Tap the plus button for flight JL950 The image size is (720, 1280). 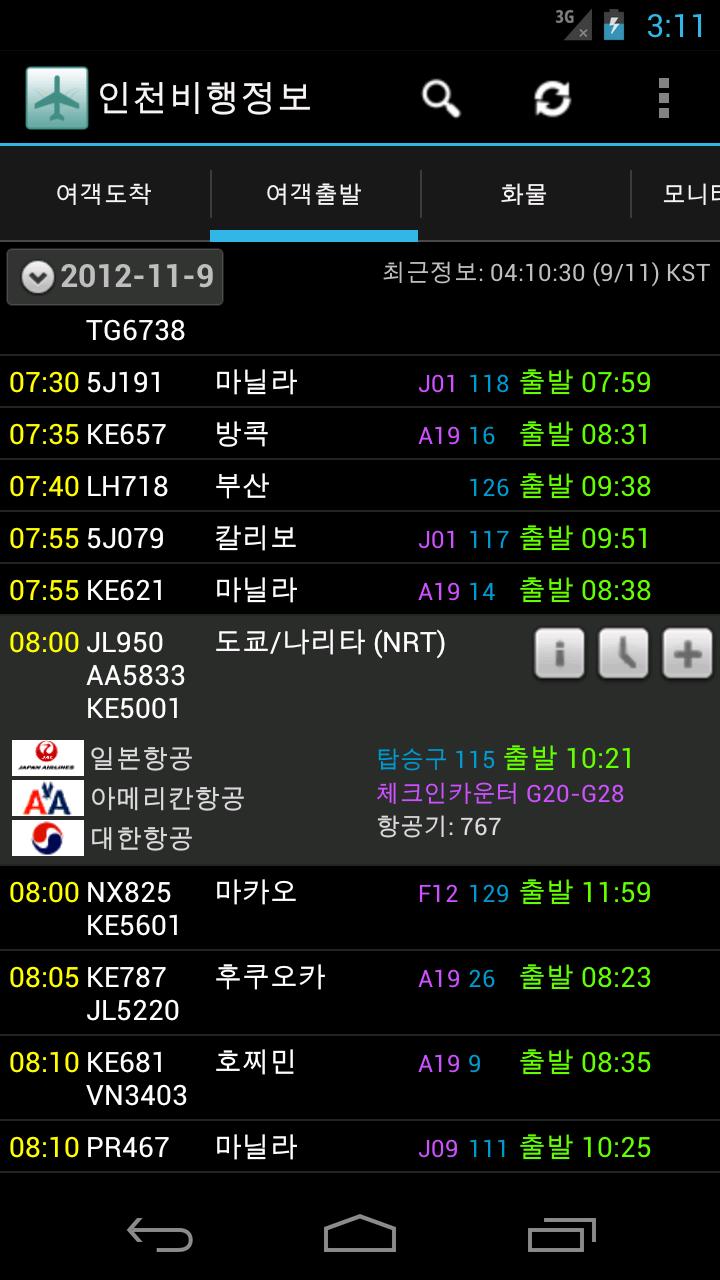point(687,654)
